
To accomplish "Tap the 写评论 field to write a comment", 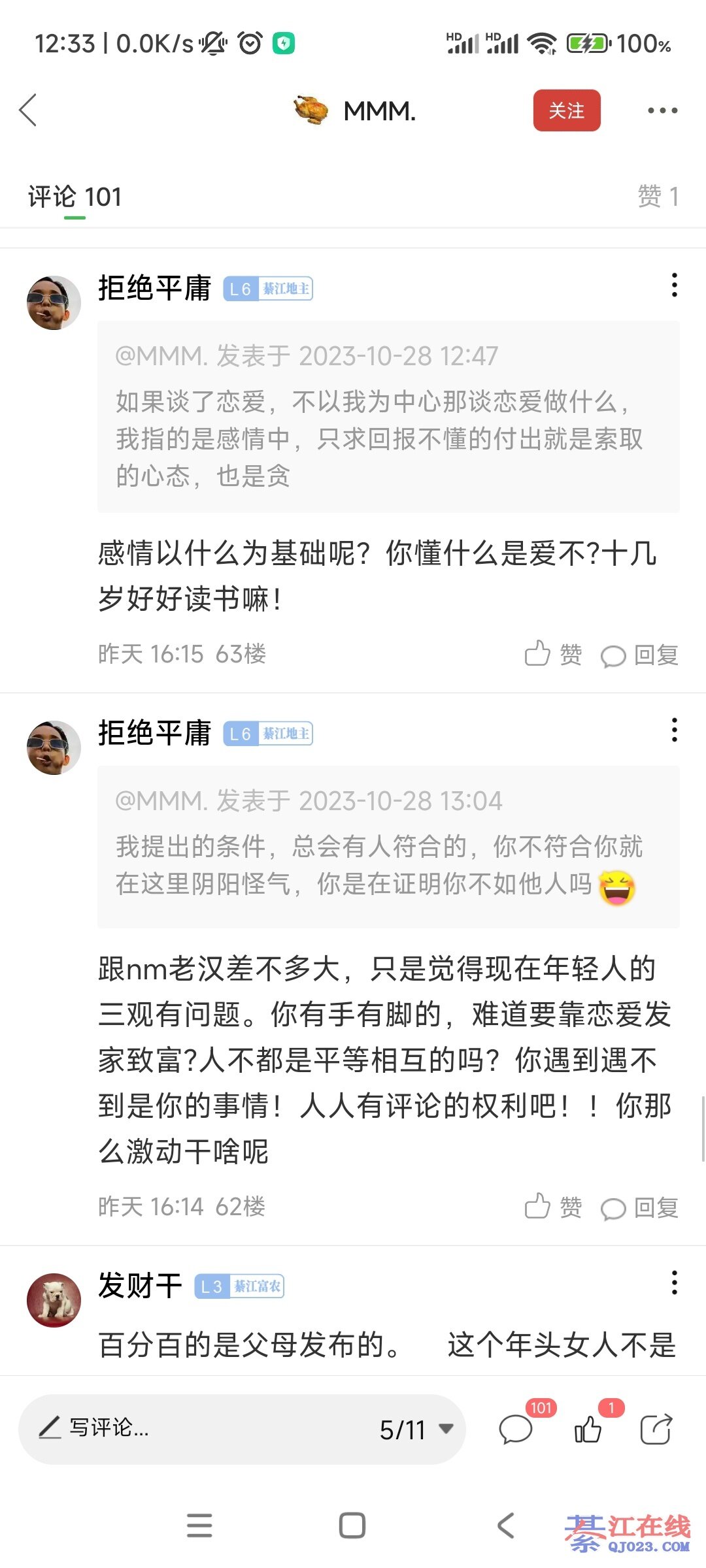I will point(196,1428).
